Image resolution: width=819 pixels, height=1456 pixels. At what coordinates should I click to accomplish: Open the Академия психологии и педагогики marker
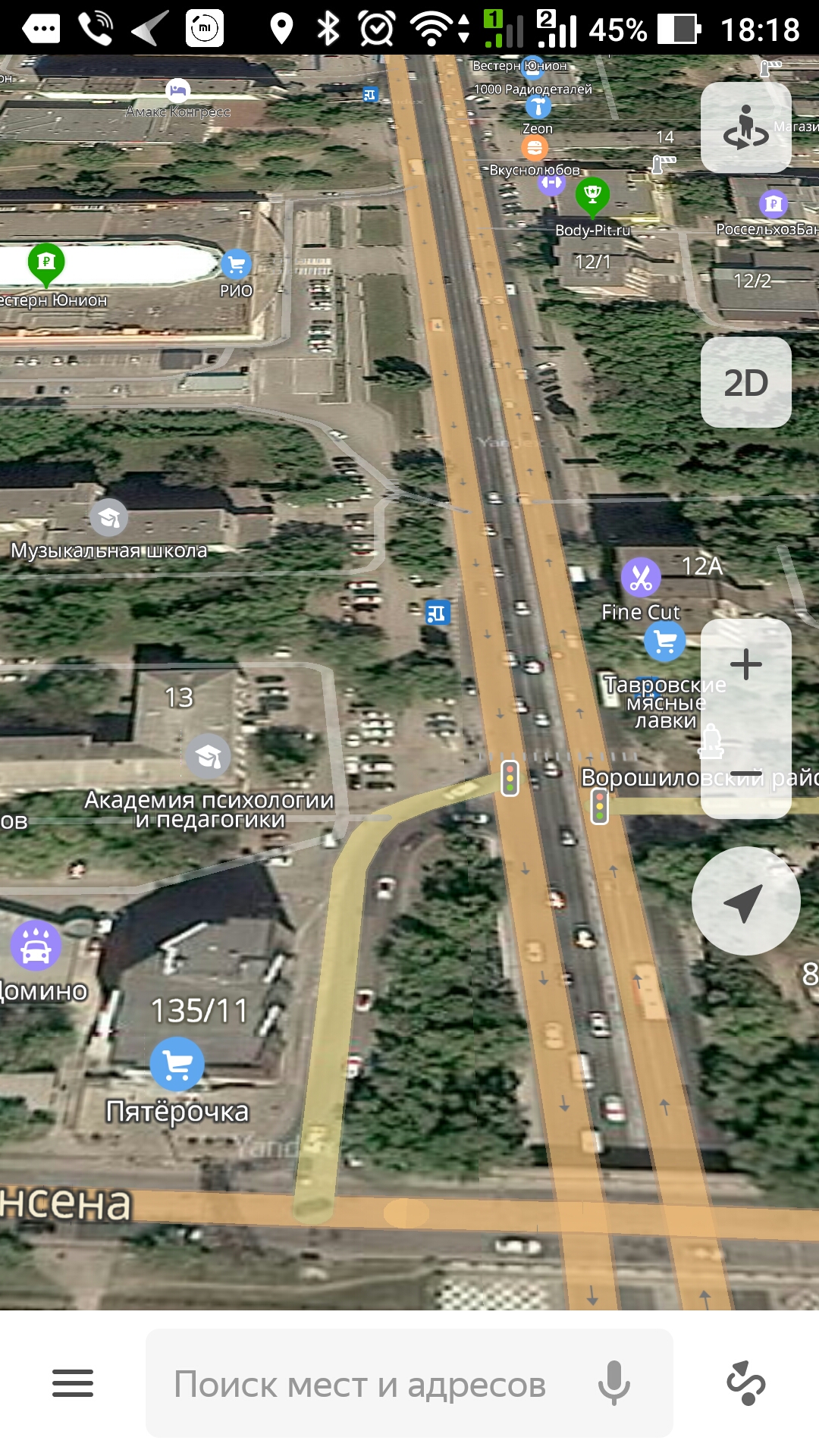coord(208,756)
